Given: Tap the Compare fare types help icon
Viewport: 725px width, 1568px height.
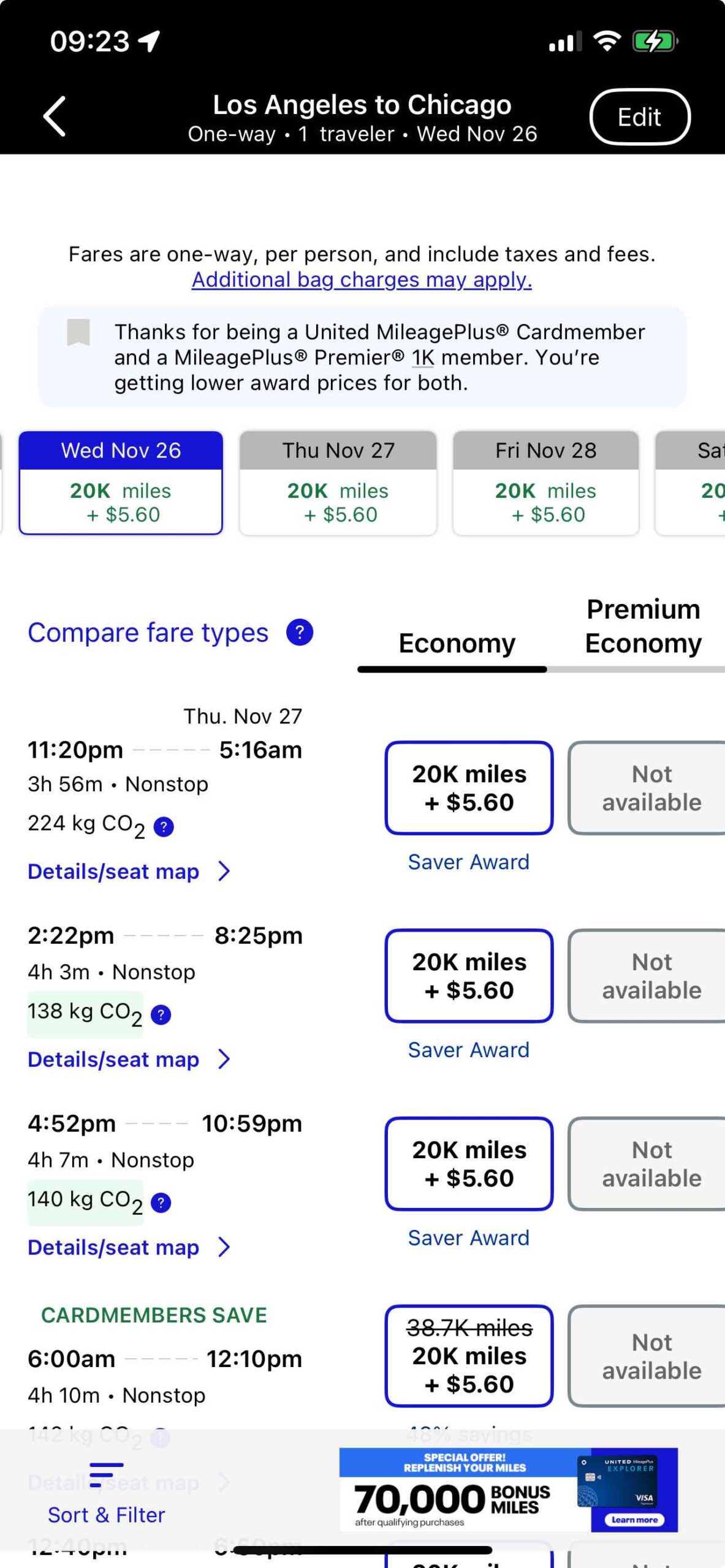Looking at the screenshot, I should pyautogui.click(x=300, y=632).
